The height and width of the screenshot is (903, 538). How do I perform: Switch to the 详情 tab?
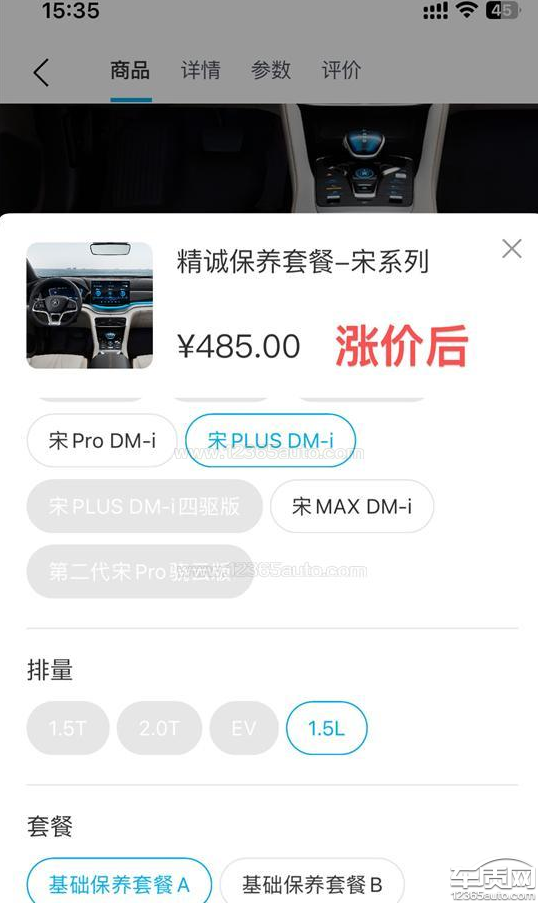click(200, 70)
